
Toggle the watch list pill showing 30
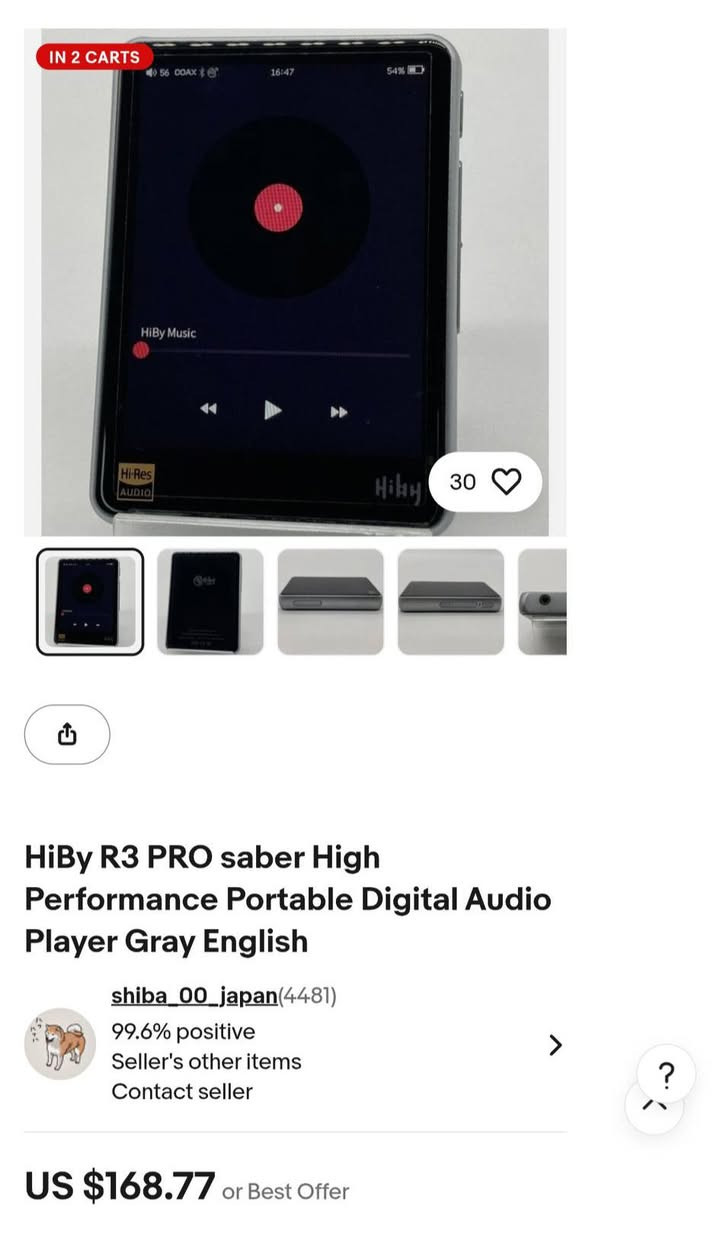[484, 481]
